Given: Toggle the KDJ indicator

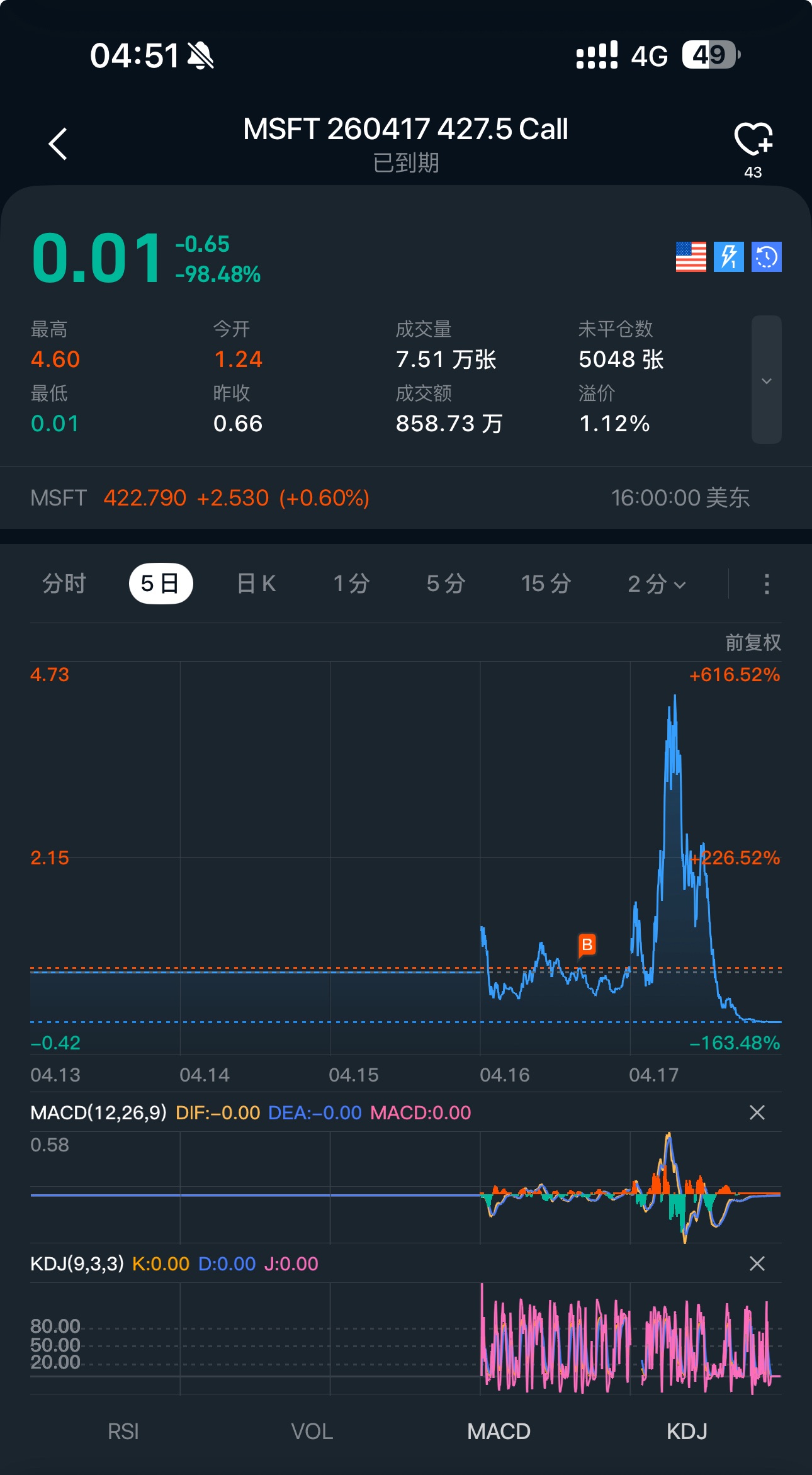Looking at the screenshot, I should point(687,1432).
